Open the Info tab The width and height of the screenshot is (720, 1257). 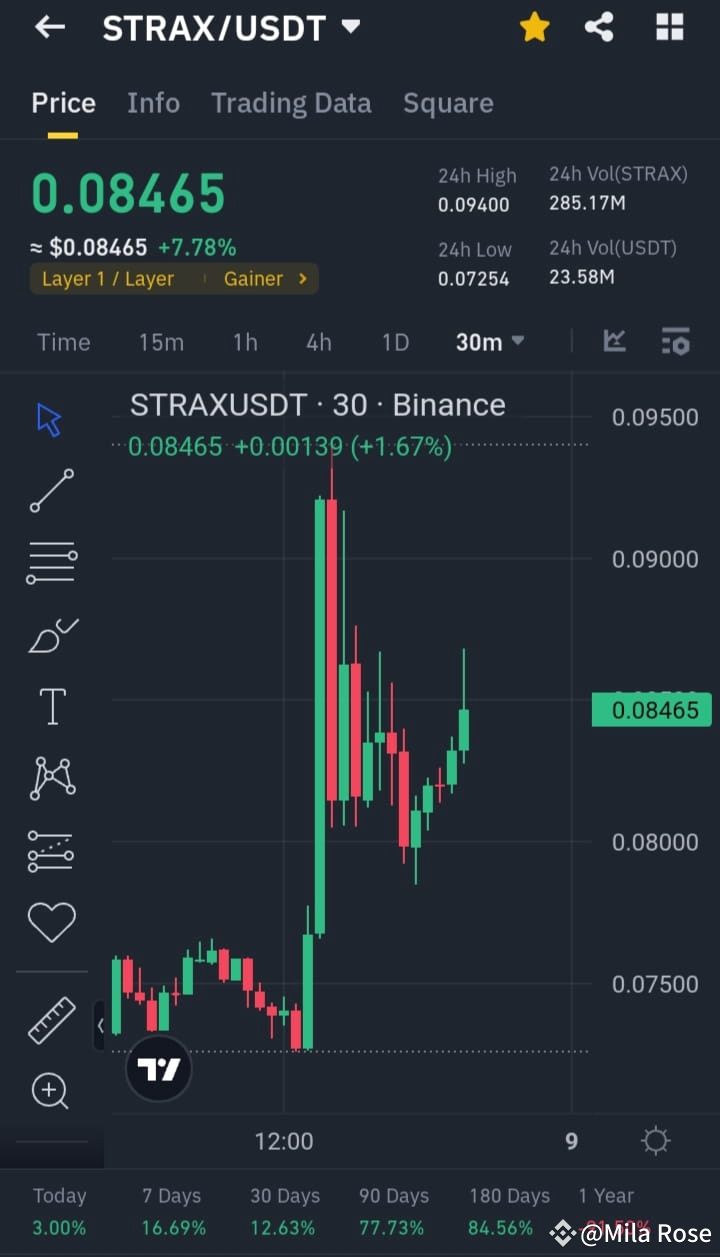click(x=153, y=102)
